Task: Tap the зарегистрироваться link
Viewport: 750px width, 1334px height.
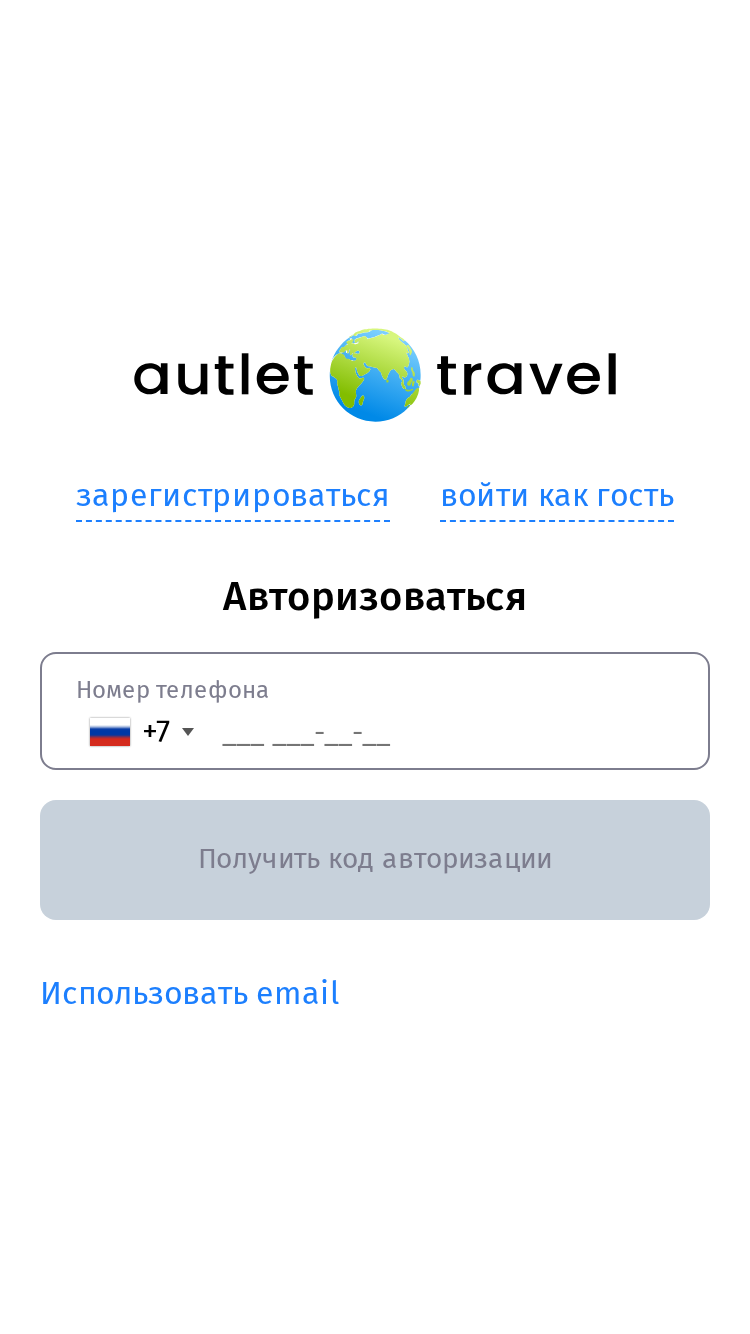Action: point(233,496)
